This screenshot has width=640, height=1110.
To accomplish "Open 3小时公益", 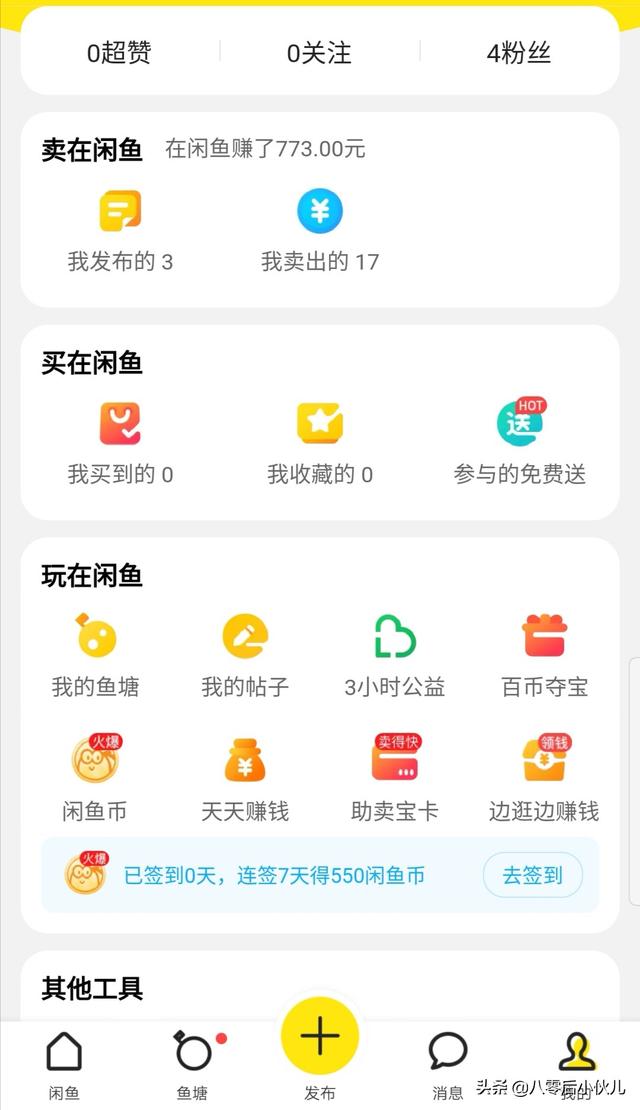I will tap(394, 656).
